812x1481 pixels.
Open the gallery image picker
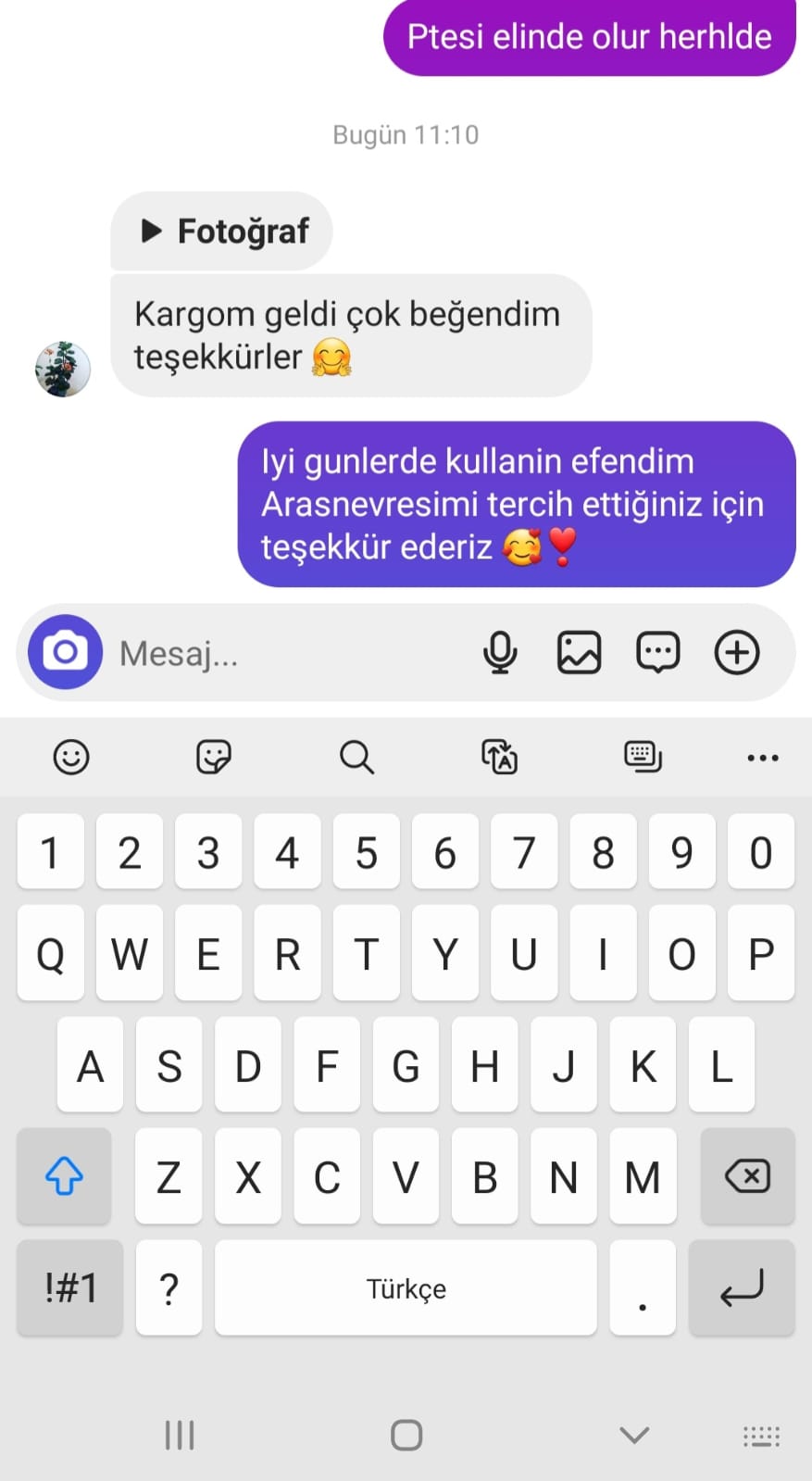click(x=579, y=653)
